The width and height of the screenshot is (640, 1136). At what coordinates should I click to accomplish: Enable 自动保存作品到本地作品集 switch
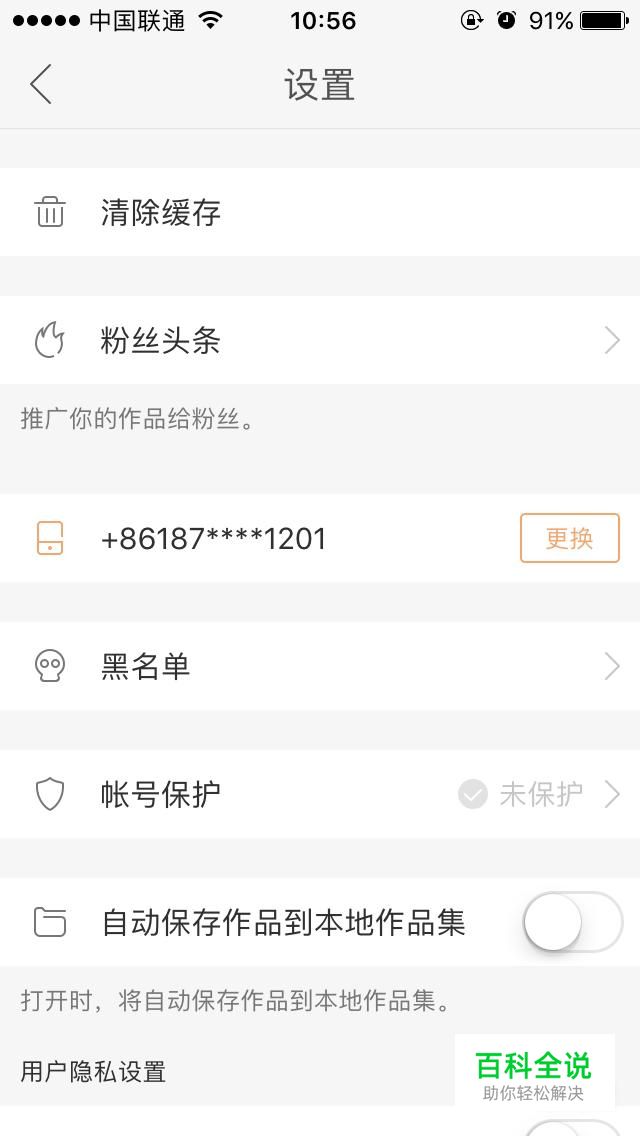pos(573,922)
